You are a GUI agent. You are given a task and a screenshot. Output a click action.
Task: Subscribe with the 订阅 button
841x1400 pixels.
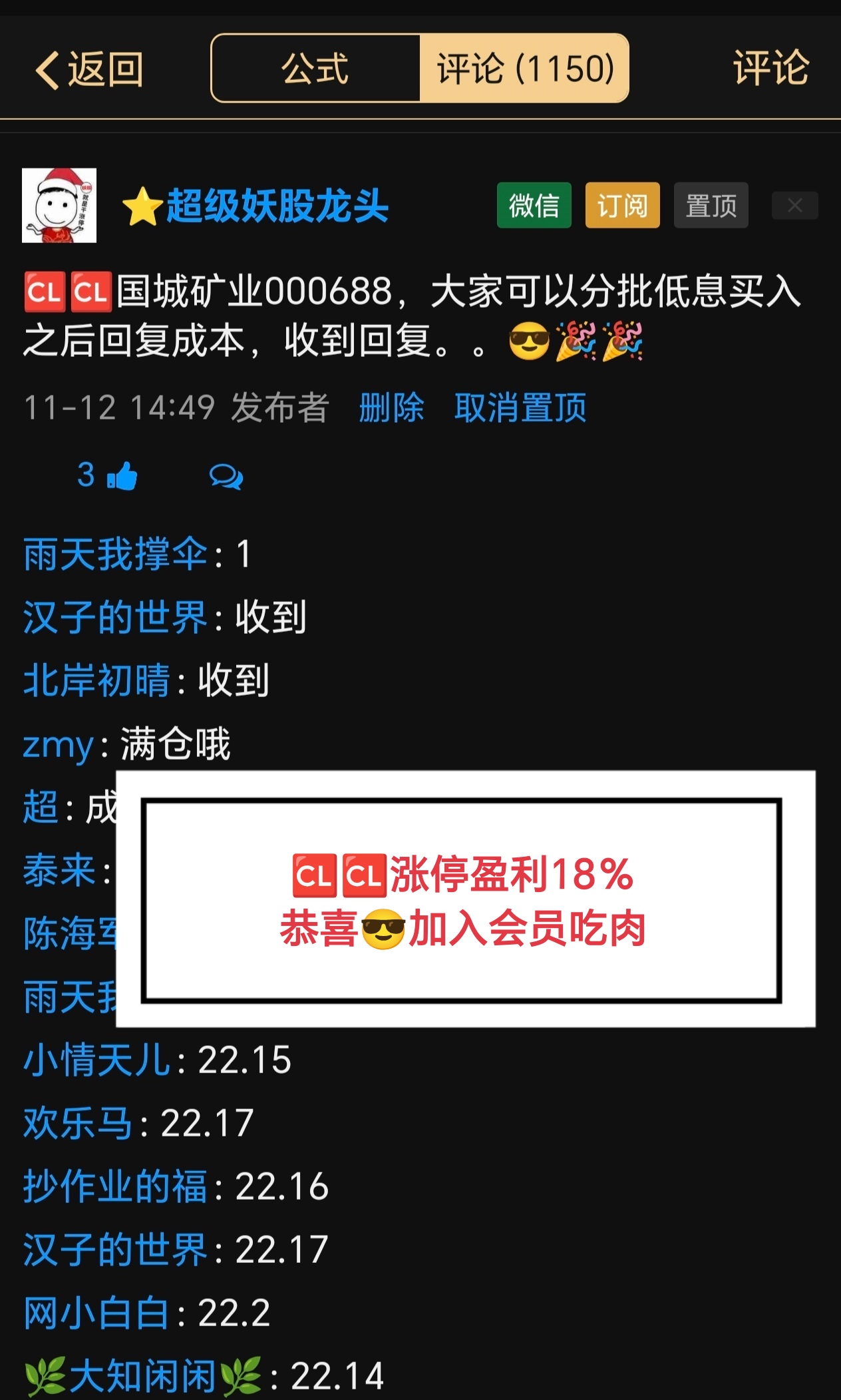tap(622, 206)
